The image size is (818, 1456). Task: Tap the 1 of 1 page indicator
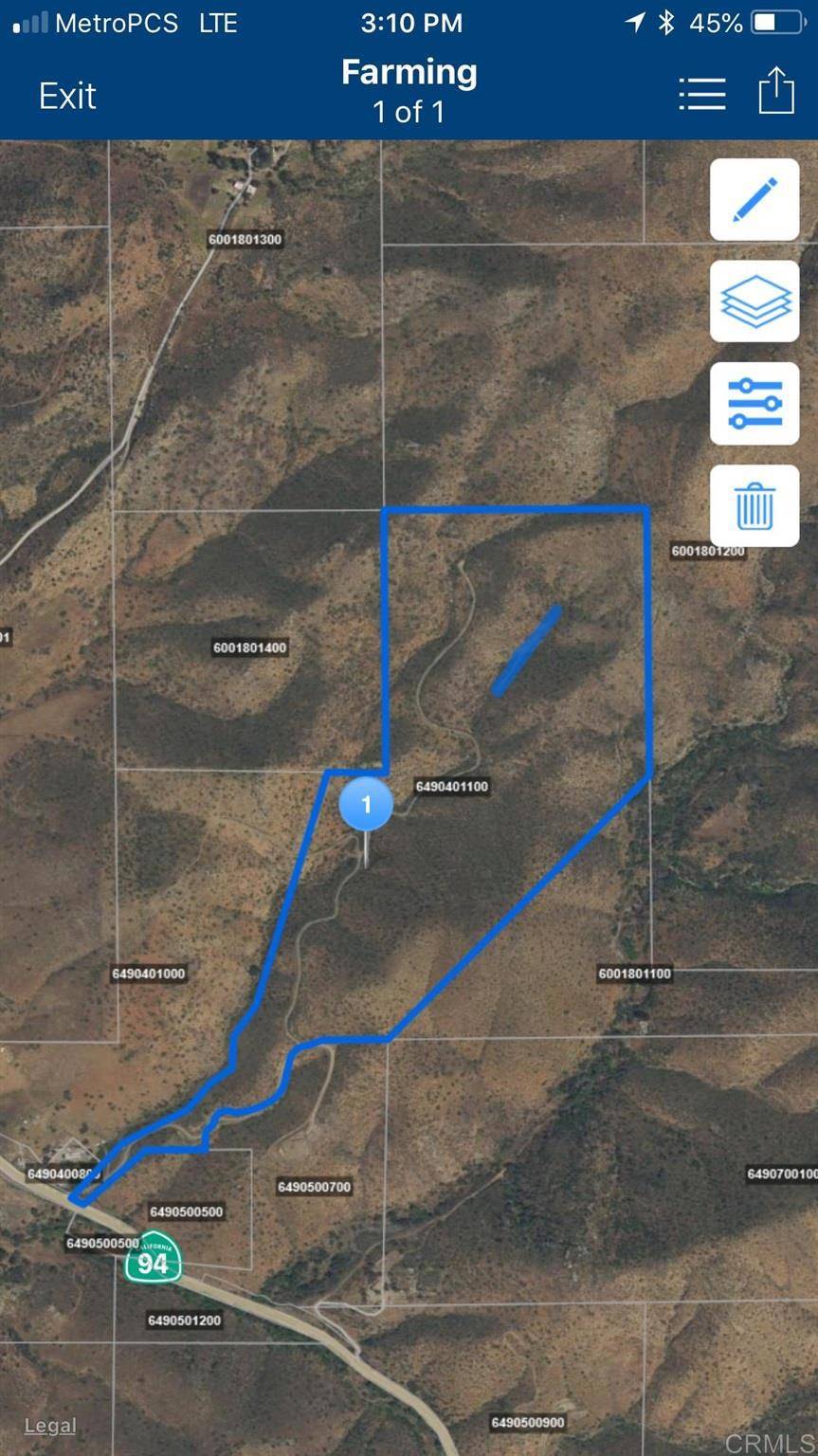[409, 111]
